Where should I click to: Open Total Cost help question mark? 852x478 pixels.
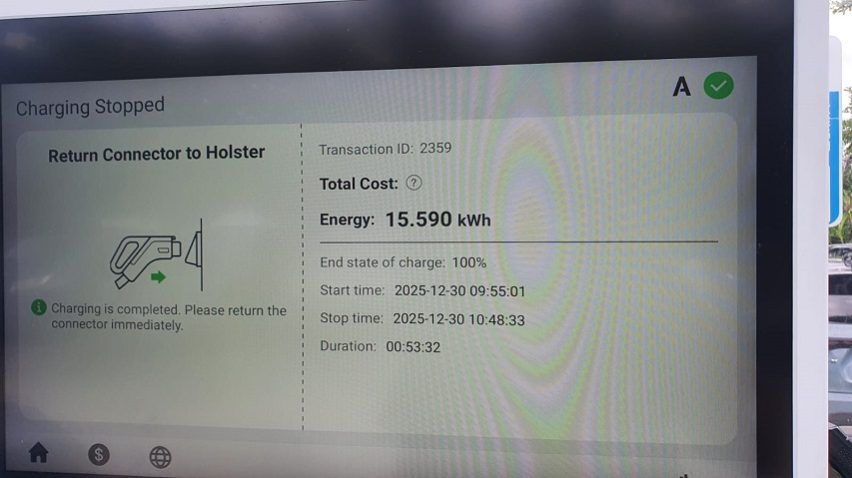tap(414, 183)
